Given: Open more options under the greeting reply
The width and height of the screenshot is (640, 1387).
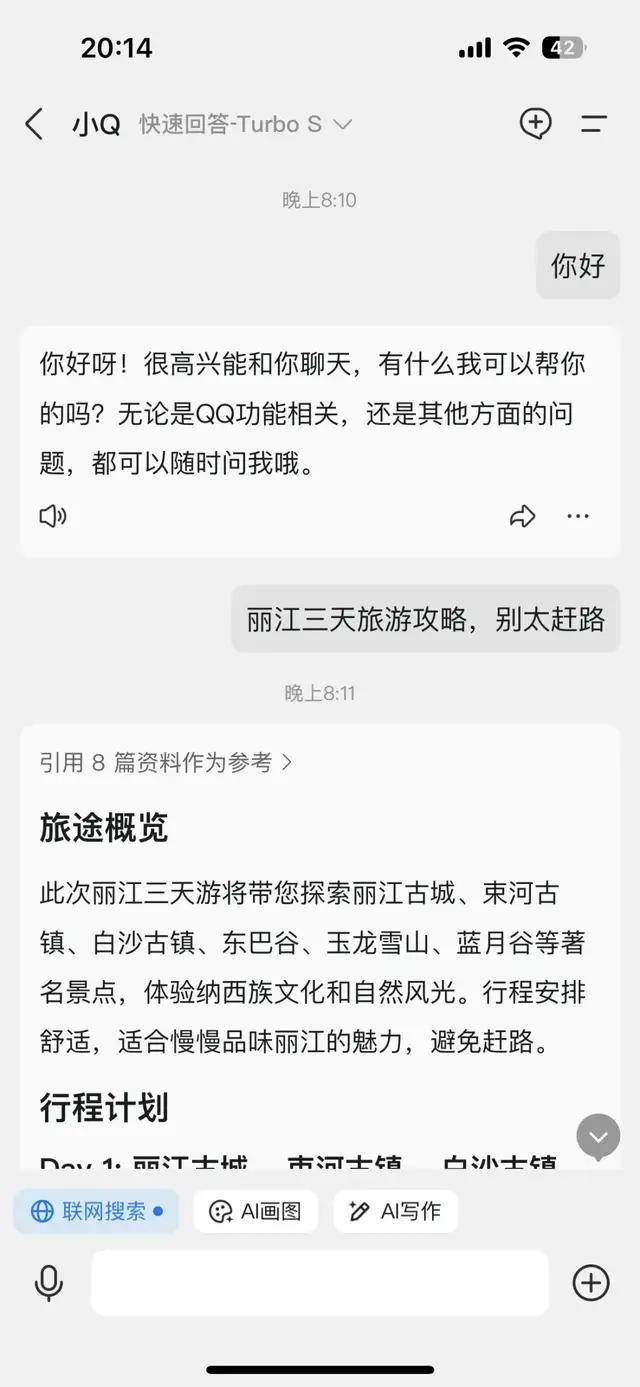Looking at the screenshot, I should point(578,516).
